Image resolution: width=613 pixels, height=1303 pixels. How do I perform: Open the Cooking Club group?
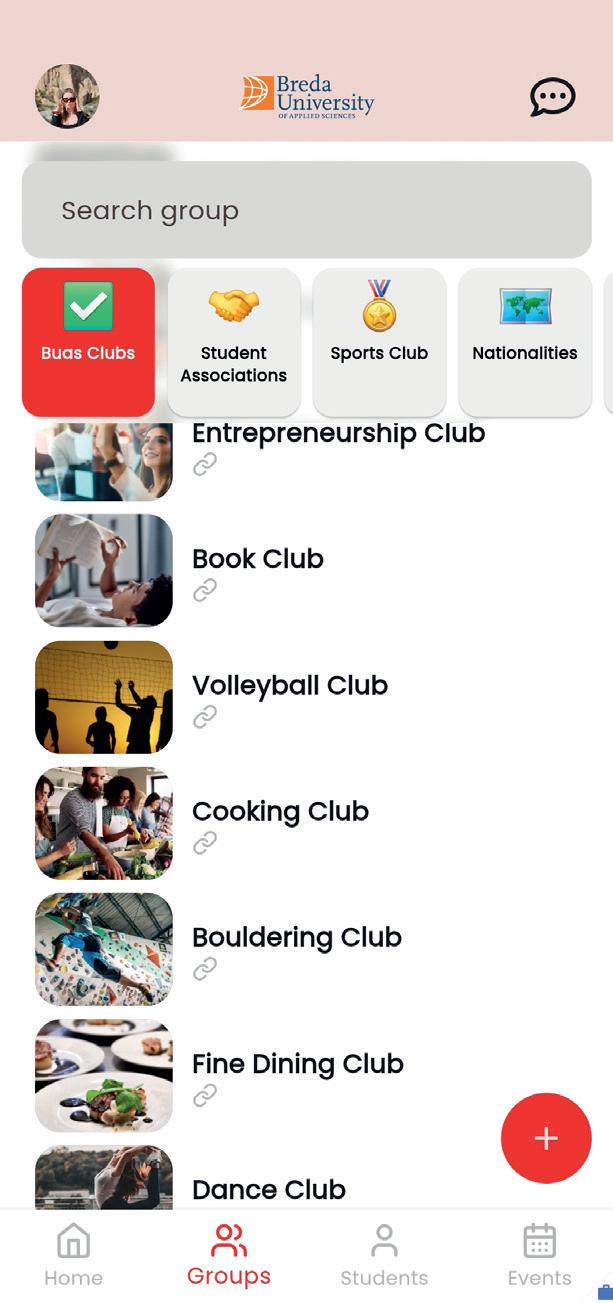click(x=280, y=811)
